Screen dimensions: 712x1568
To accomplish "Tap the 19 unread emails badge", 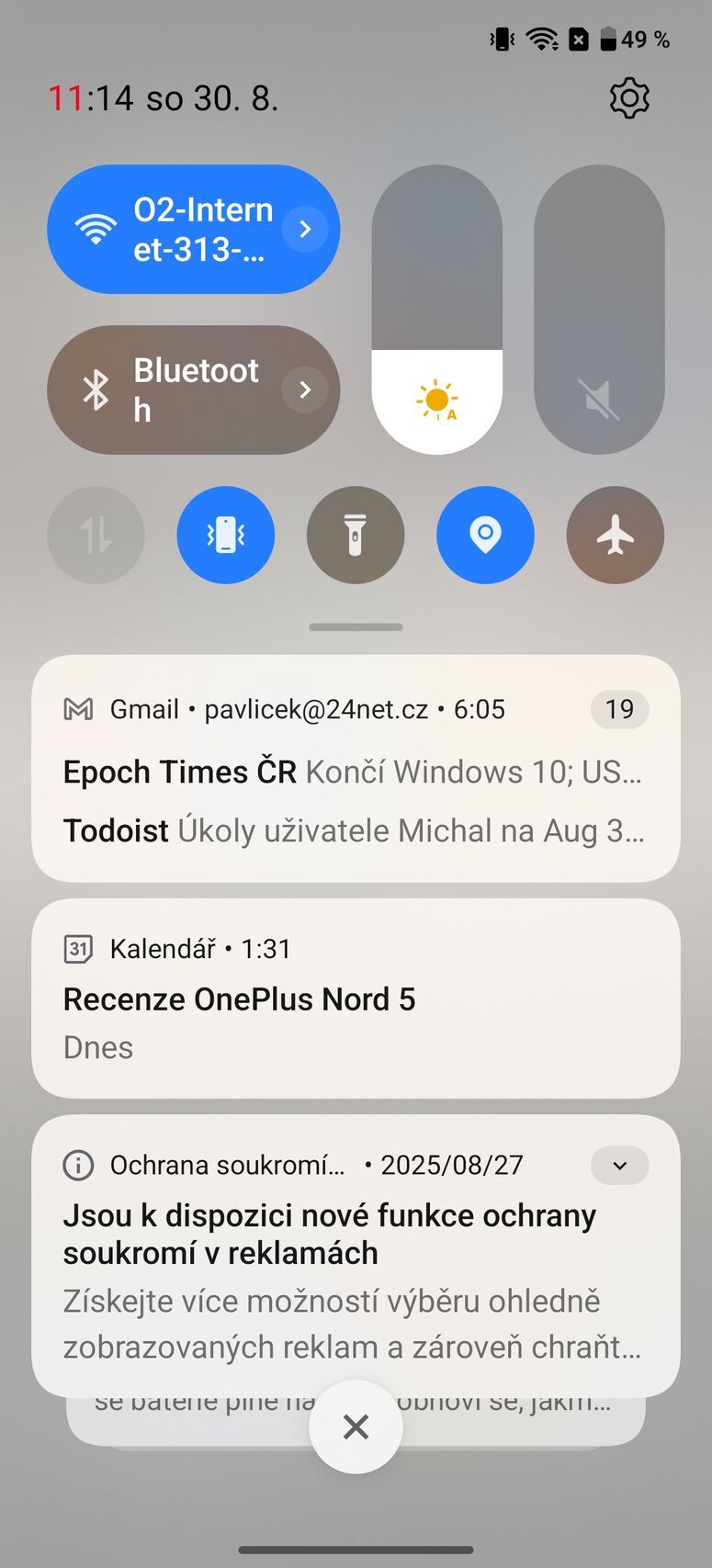I will click(619, 708).
